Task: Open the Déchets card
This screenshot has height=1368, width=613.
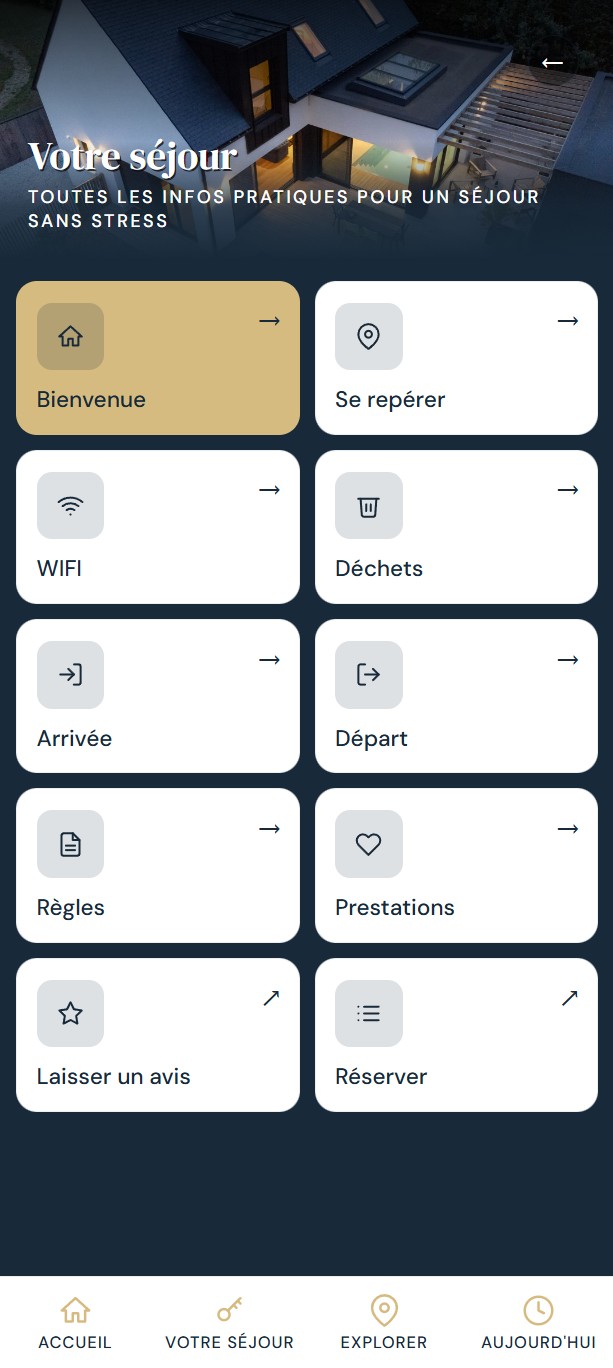Action: click(x=456, y=527)
